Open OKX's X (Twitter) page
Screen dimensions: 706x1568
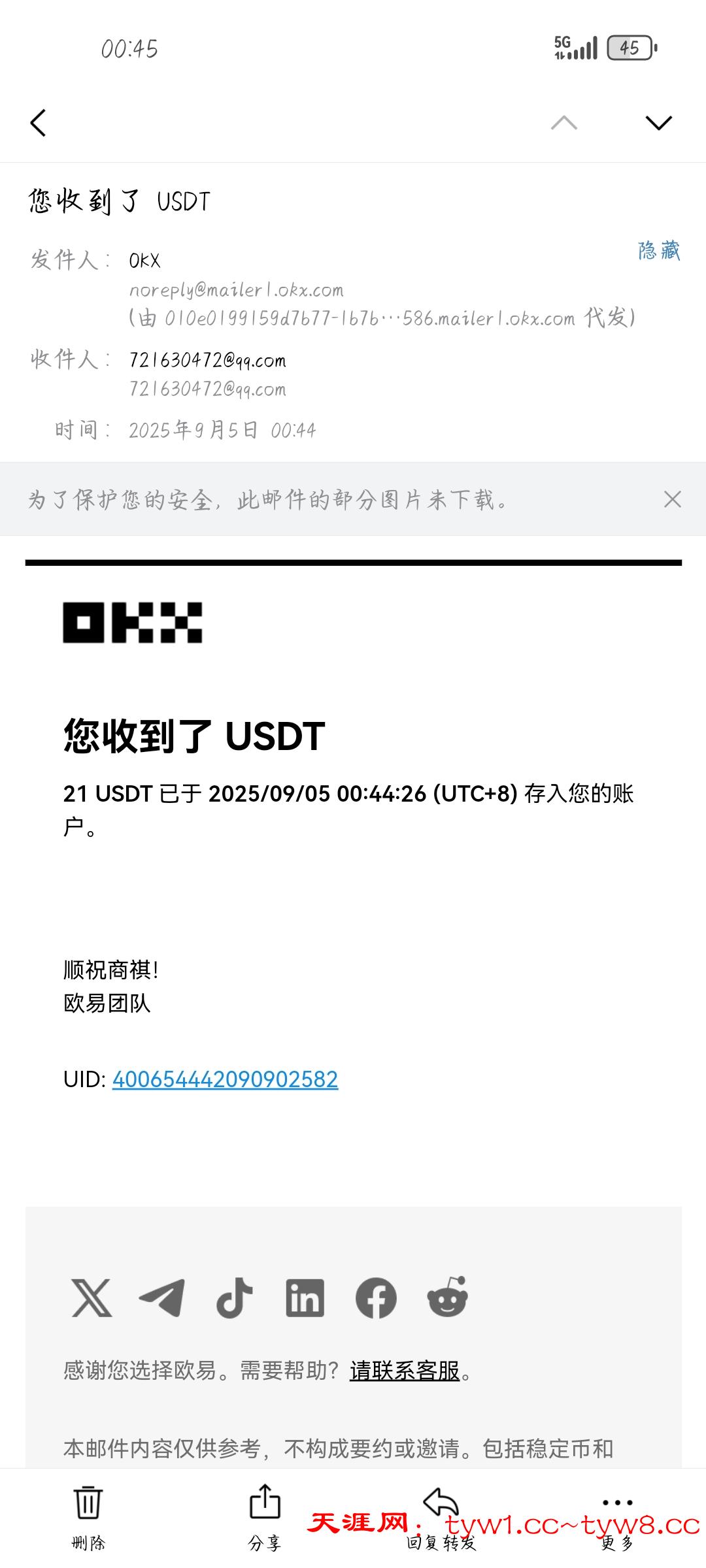point(92,1298)
